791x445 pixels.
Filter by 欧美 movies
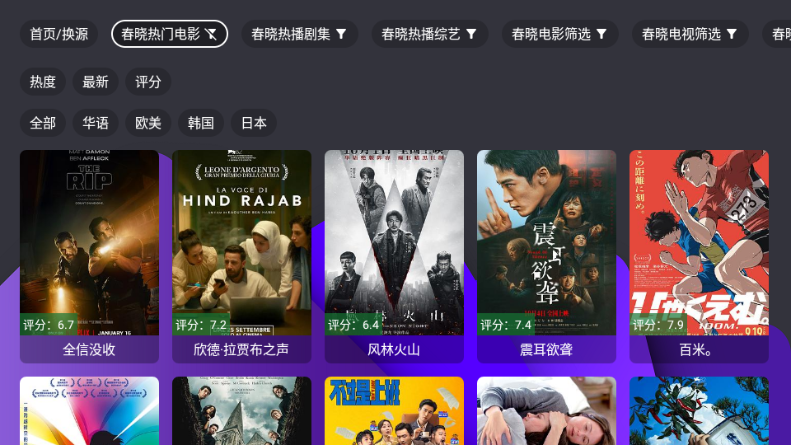pos(148,123)
